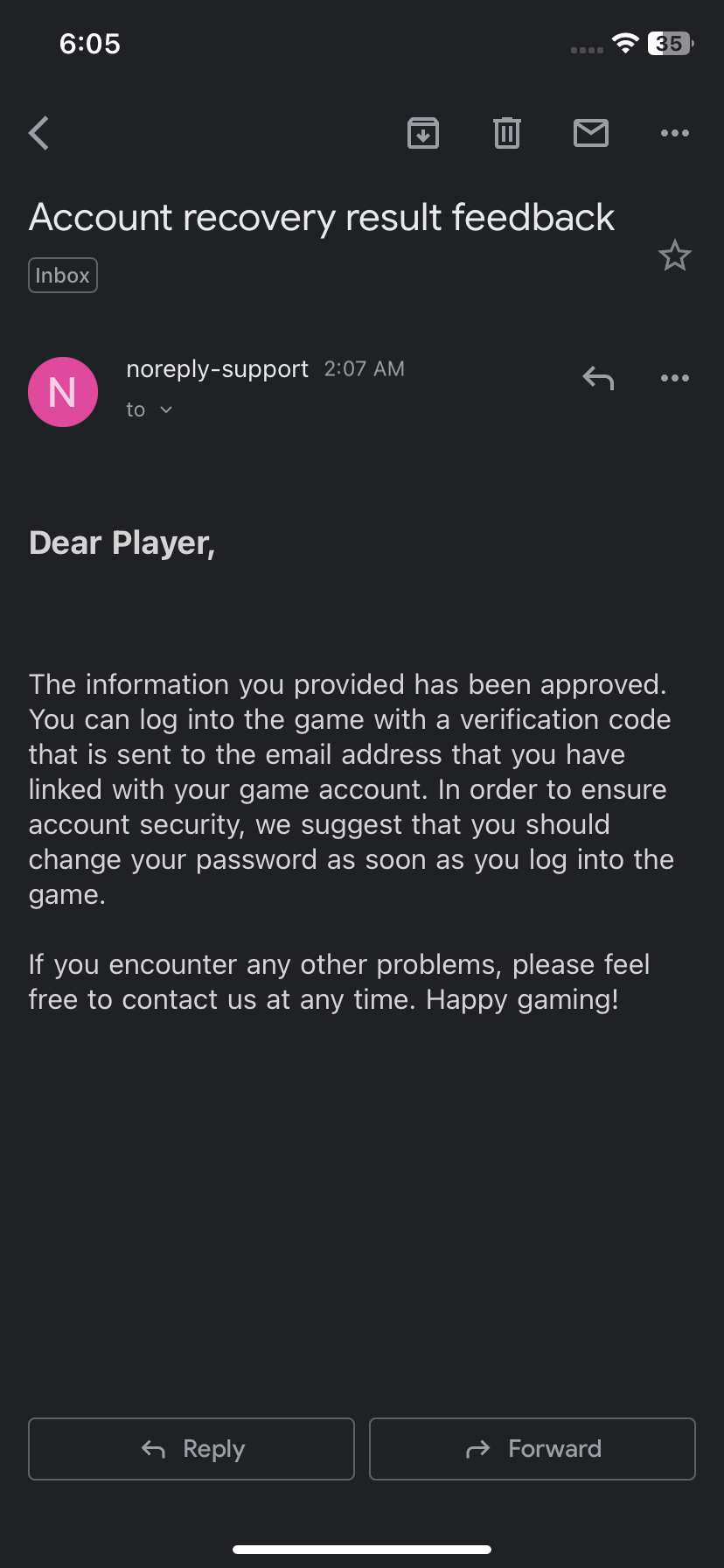The height and width of the screenshot is (1568, 724).
Task: Mark the email as unread
Action: tap(591, 133)
